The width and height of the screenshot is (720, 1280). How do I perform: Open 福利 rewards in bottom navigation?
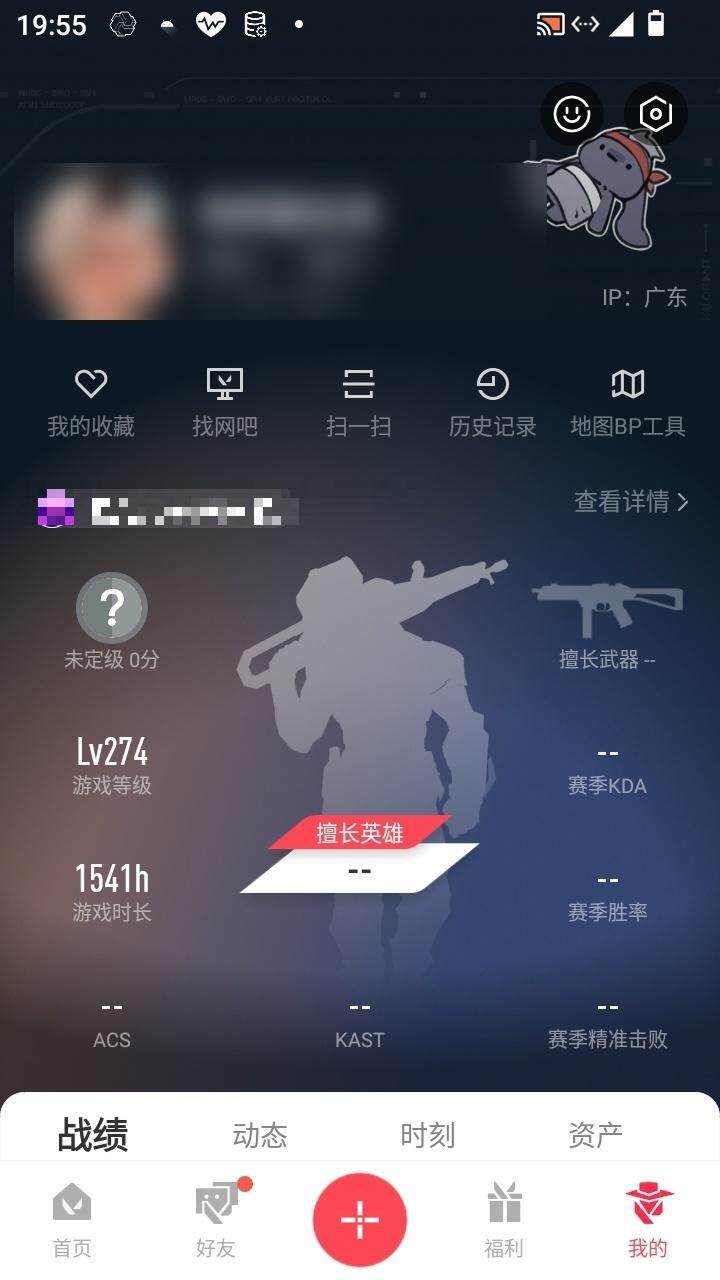pos(504,1220)
